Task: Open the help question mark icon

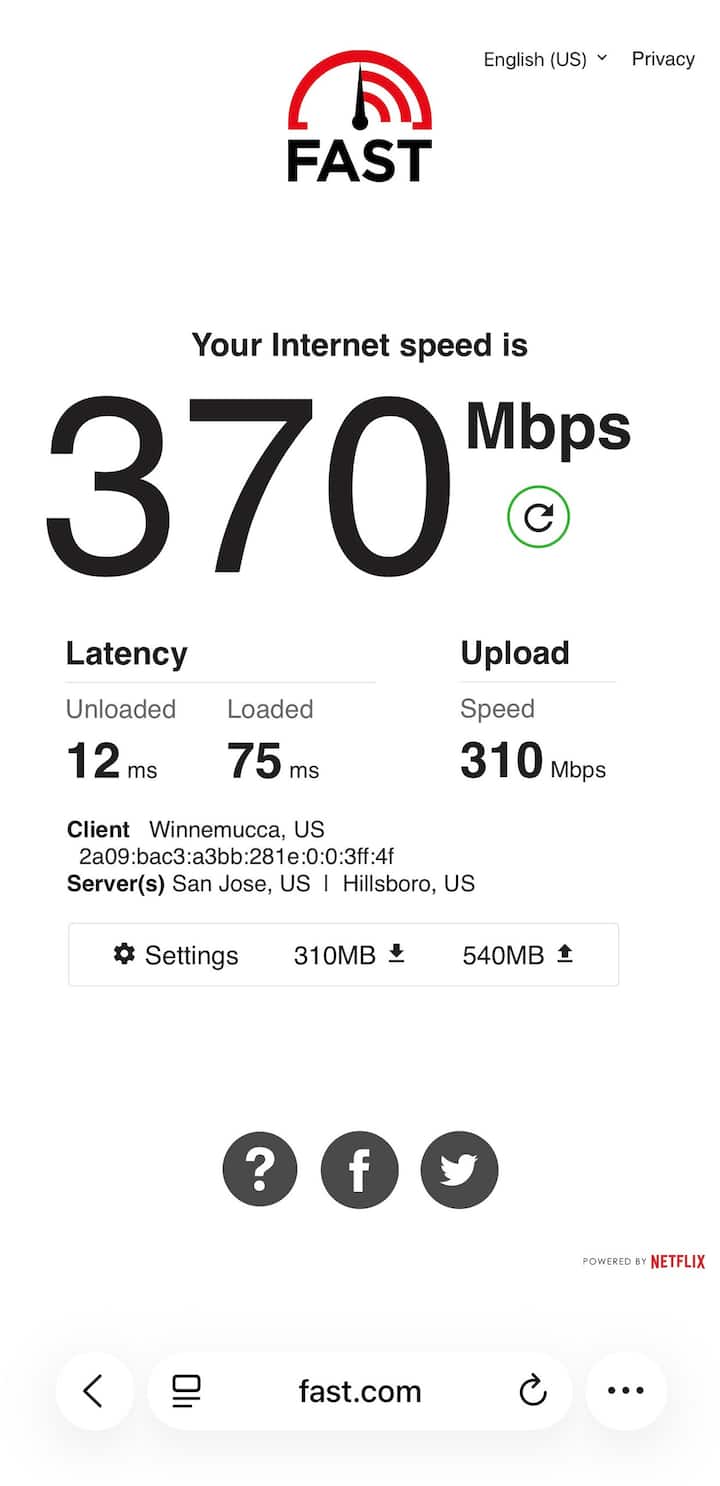Action: click(260, 1169)
